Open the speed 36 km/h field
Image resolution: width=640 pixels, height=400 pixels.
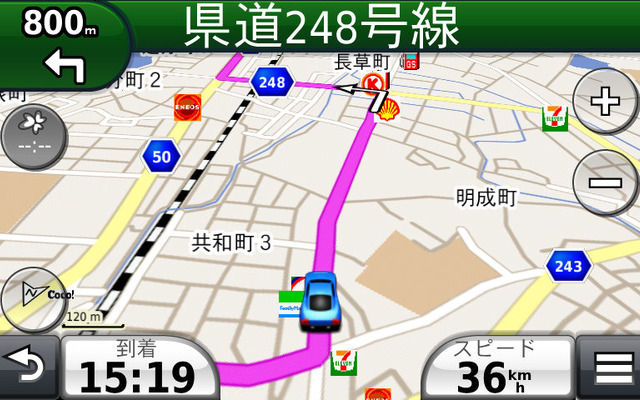click(497, 368)
